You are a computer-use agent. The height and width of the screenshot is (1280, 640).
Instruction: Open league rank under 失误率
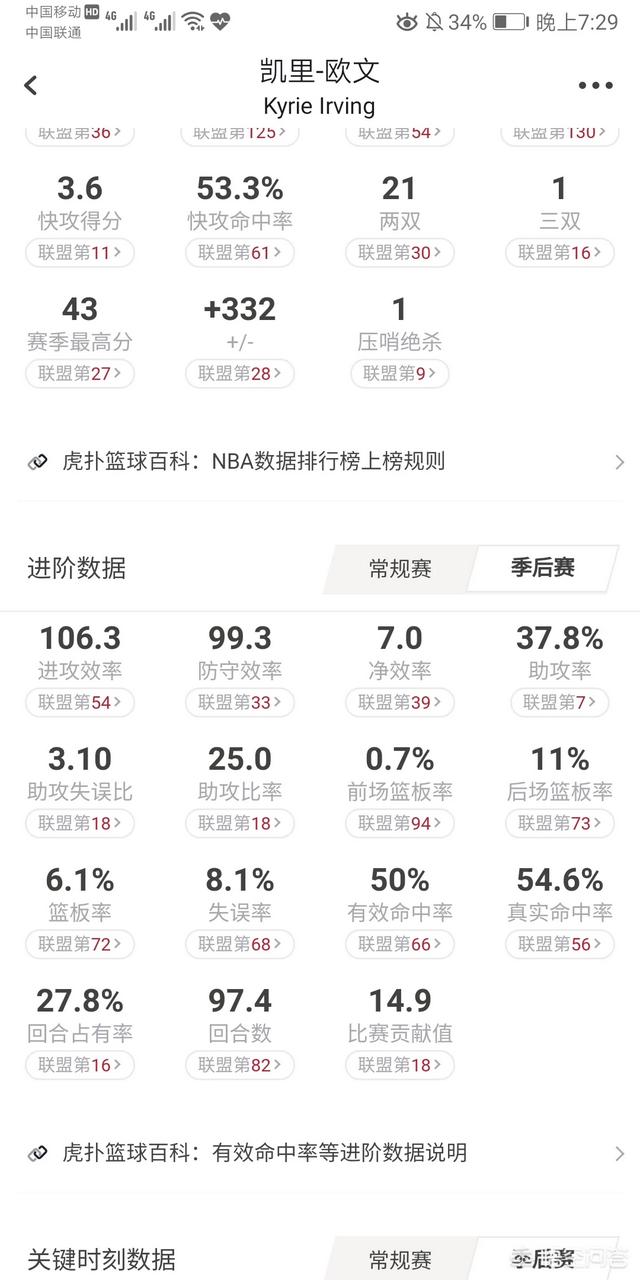(x=240, y=944)
